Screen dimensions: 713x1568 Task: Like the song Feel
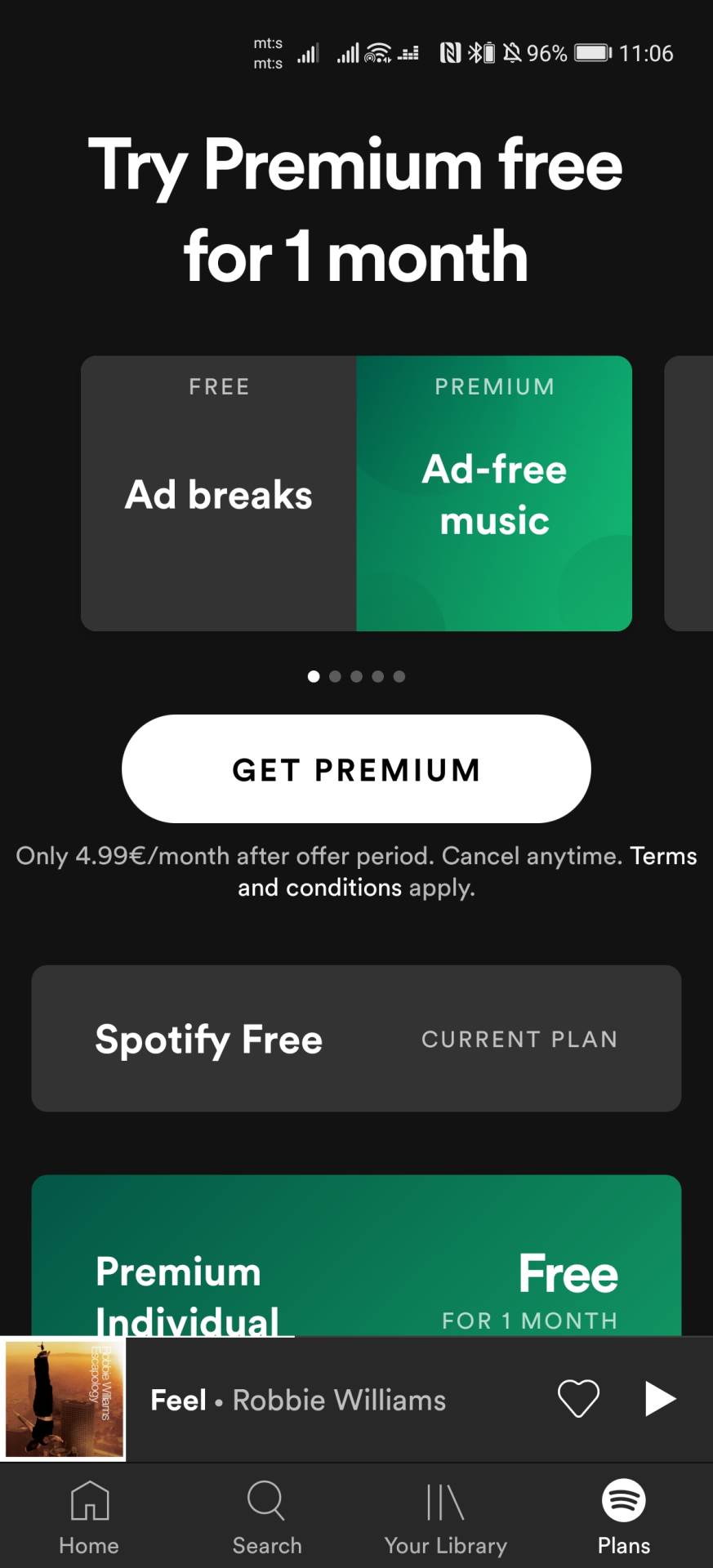coord(578,1398)
